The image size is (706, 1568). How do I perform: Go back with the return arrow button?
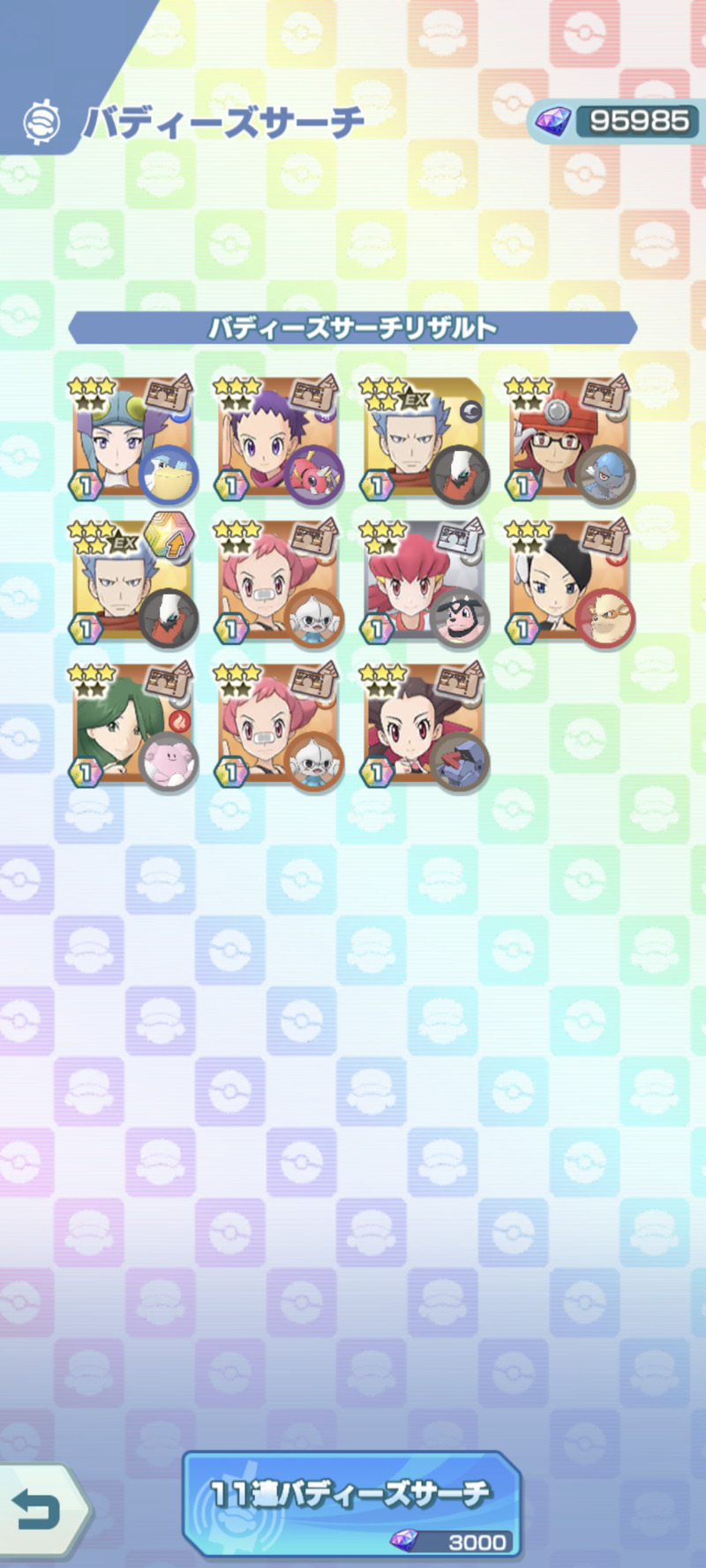click(40, 1510)
